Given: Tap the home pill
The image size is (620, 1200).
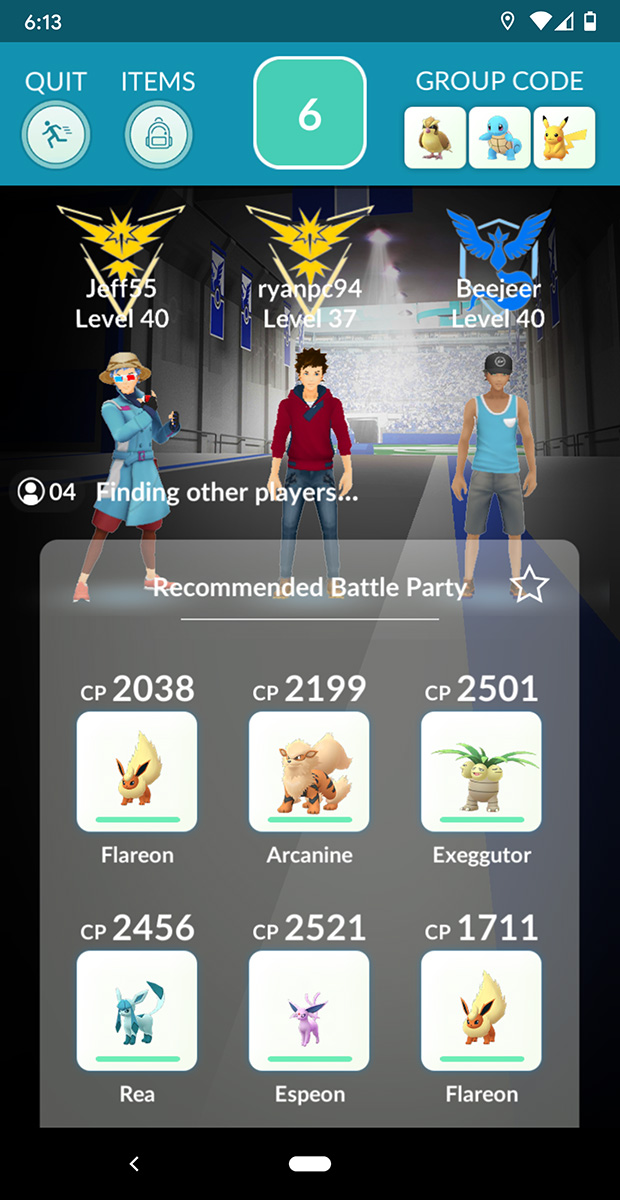Looking at the screenshot, I should click(x=310, y=1164).
